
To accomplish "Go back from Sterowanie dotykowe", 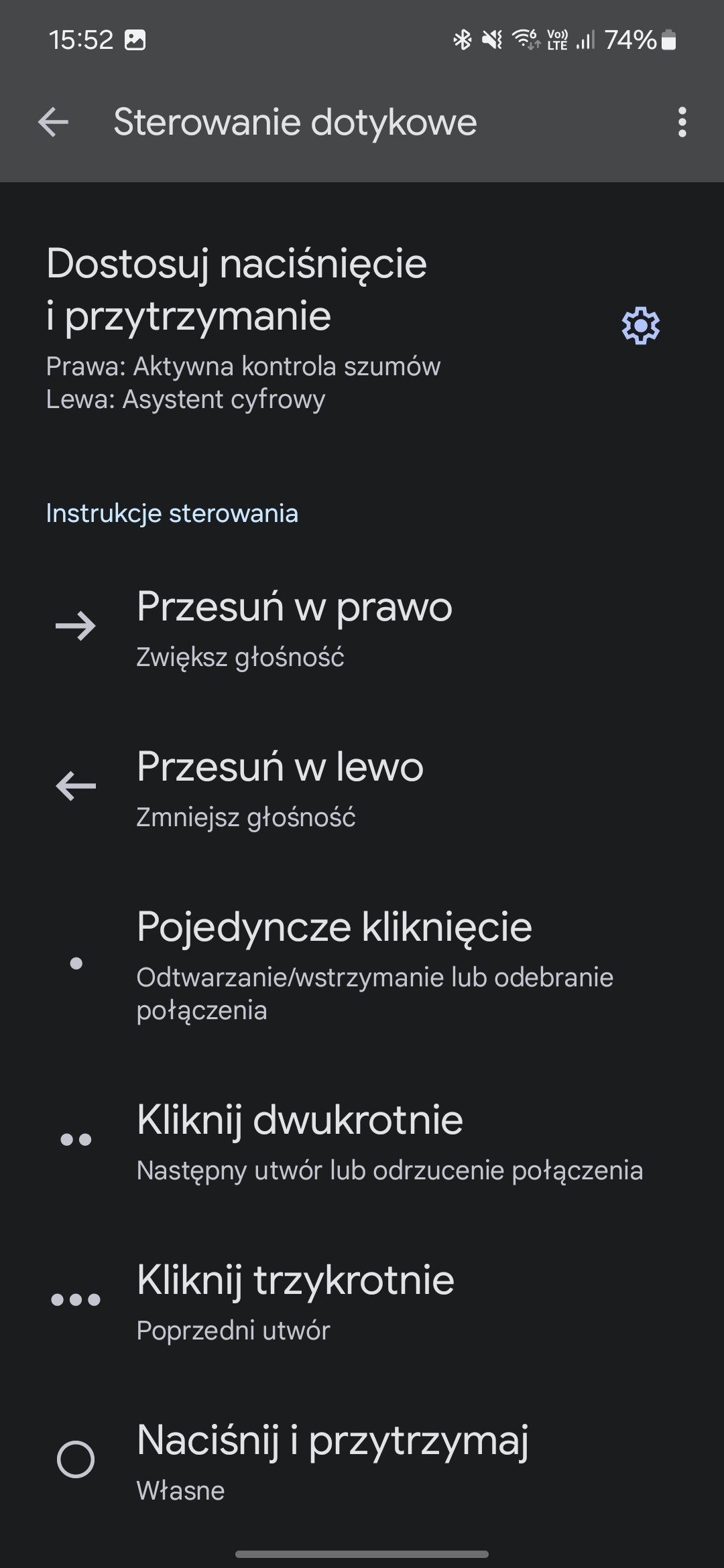I will [x=54, y=123].
